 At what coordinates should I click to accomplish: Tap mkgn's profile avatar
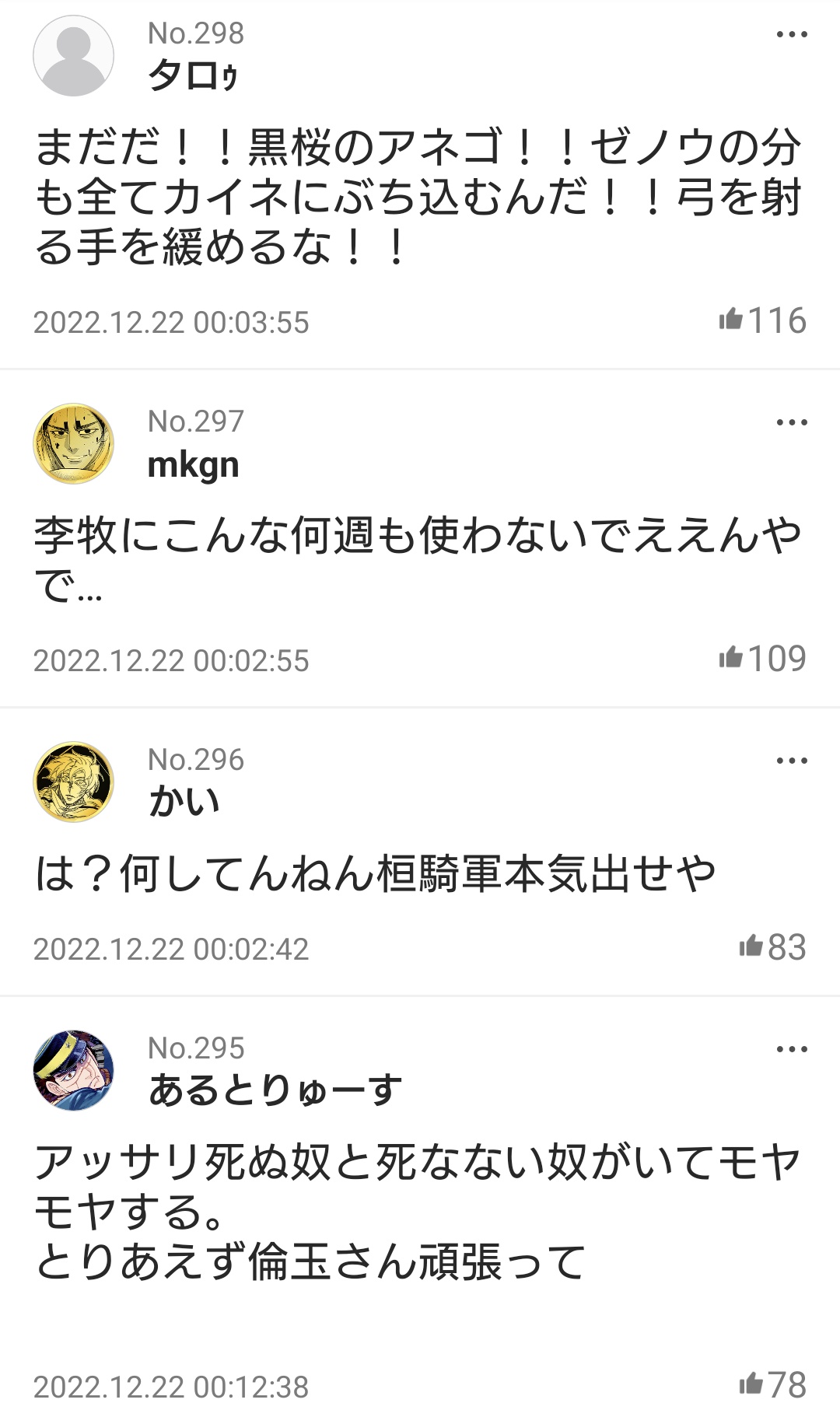point(74,443)
